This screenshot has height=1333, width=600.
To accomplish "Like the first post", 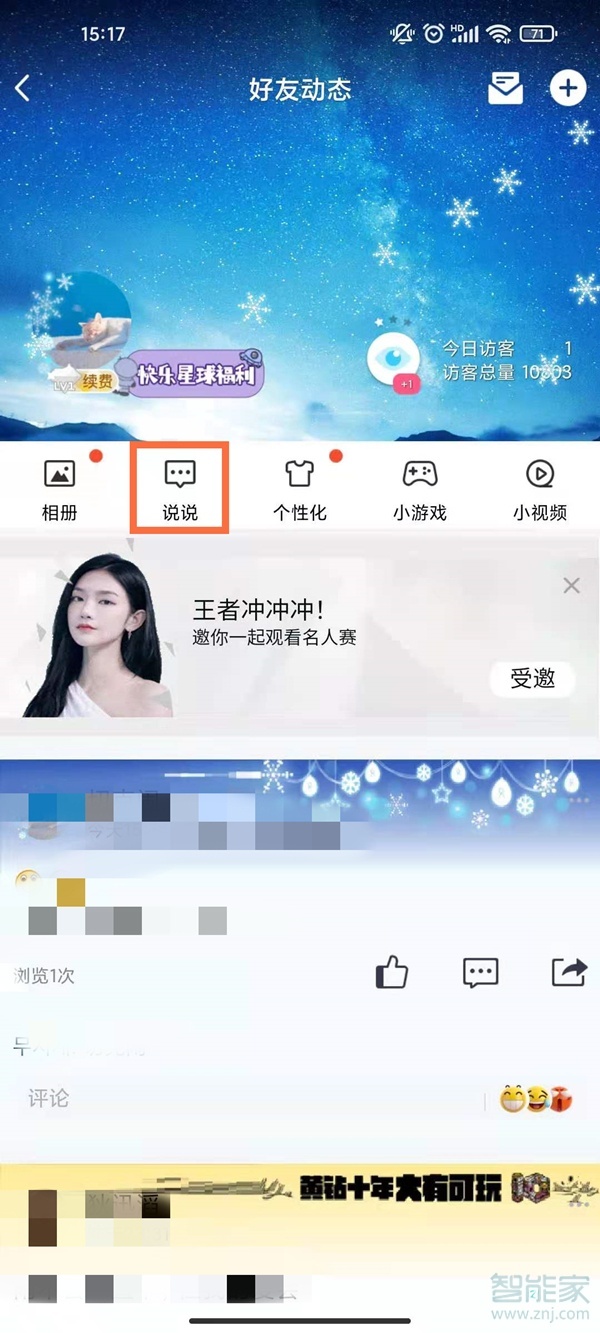I will tap(392, 972).
